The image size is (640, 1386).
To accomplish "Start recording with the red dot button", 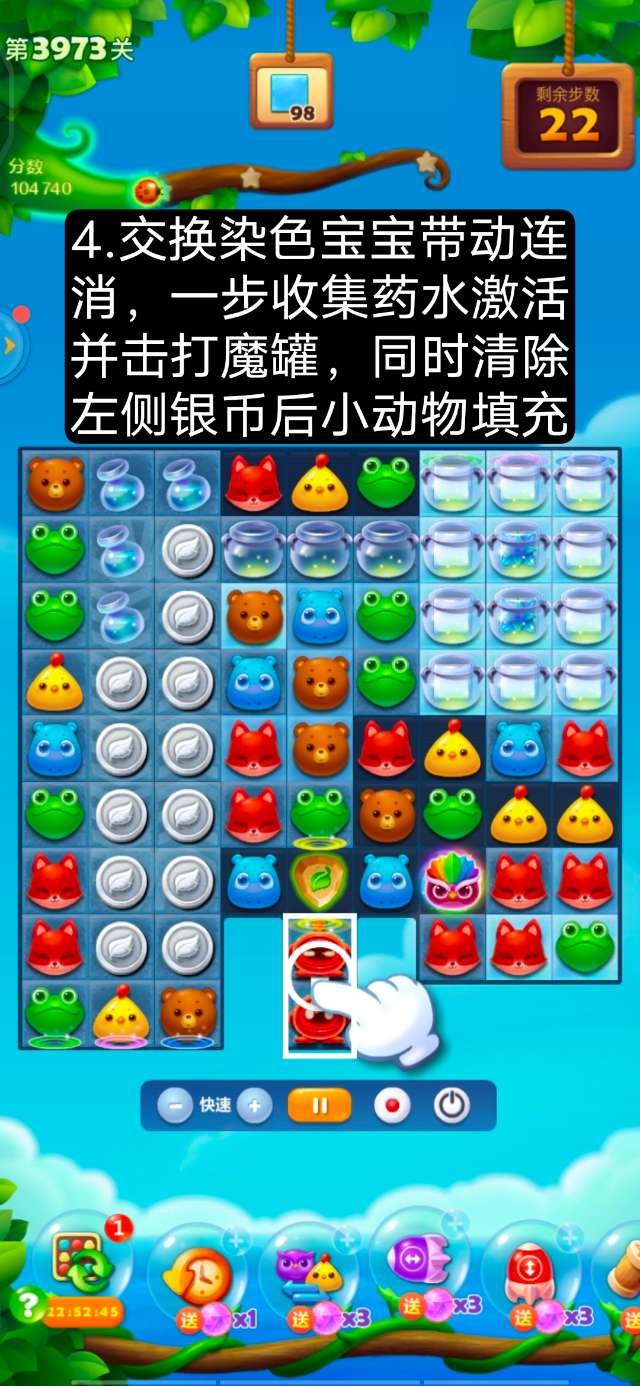I will click(392, 1106).
